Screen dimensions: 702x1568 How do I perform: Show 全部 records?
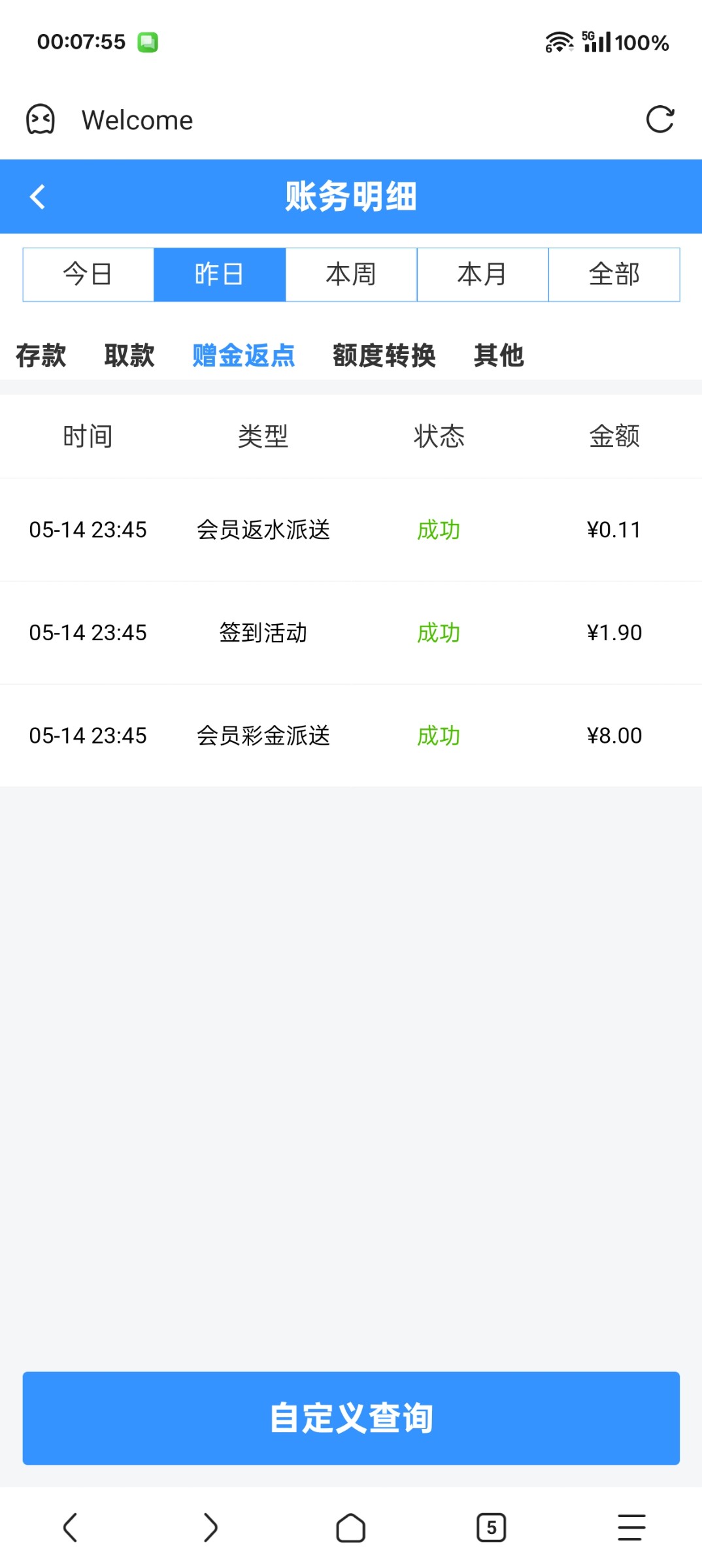click(614, 274)
